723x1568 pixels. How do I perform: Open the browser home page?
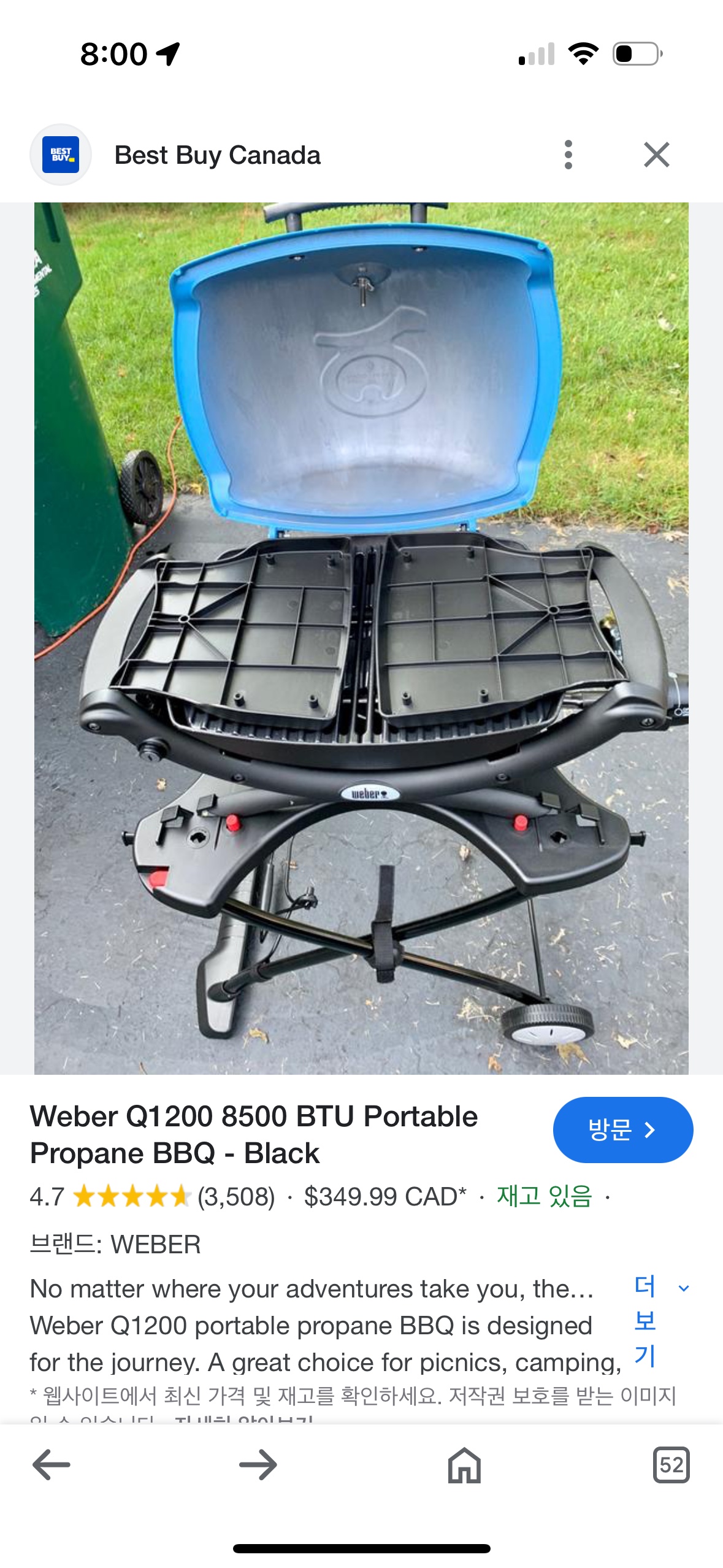[464, 1465]
